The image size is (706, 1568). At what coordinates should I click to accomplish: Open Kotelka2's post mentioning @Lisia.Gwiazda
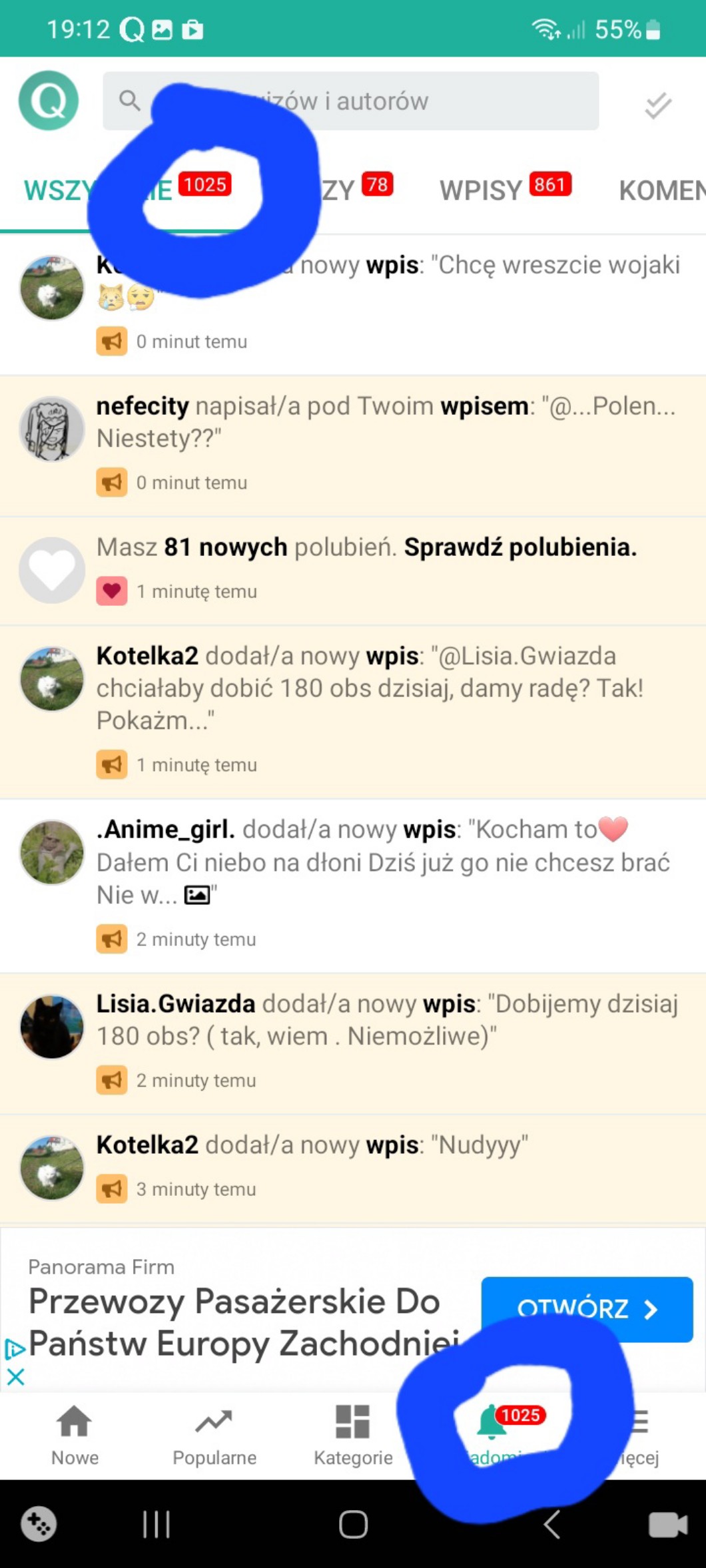click(370, 688)
